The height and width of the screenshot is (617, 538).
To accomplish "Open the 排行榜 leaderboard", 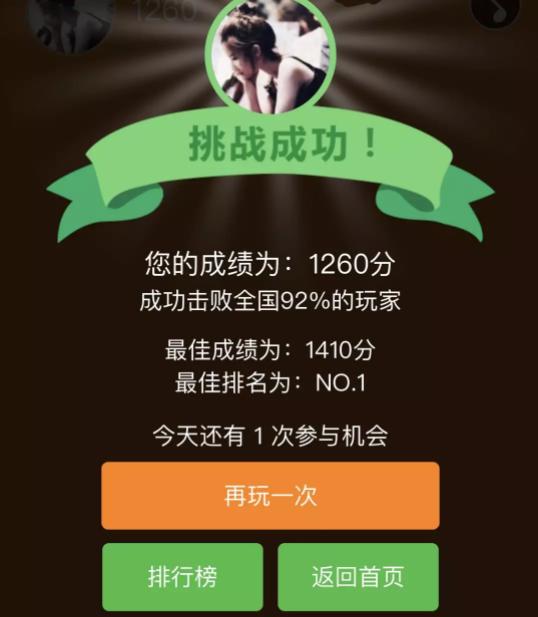I will [x=183, y=577].
